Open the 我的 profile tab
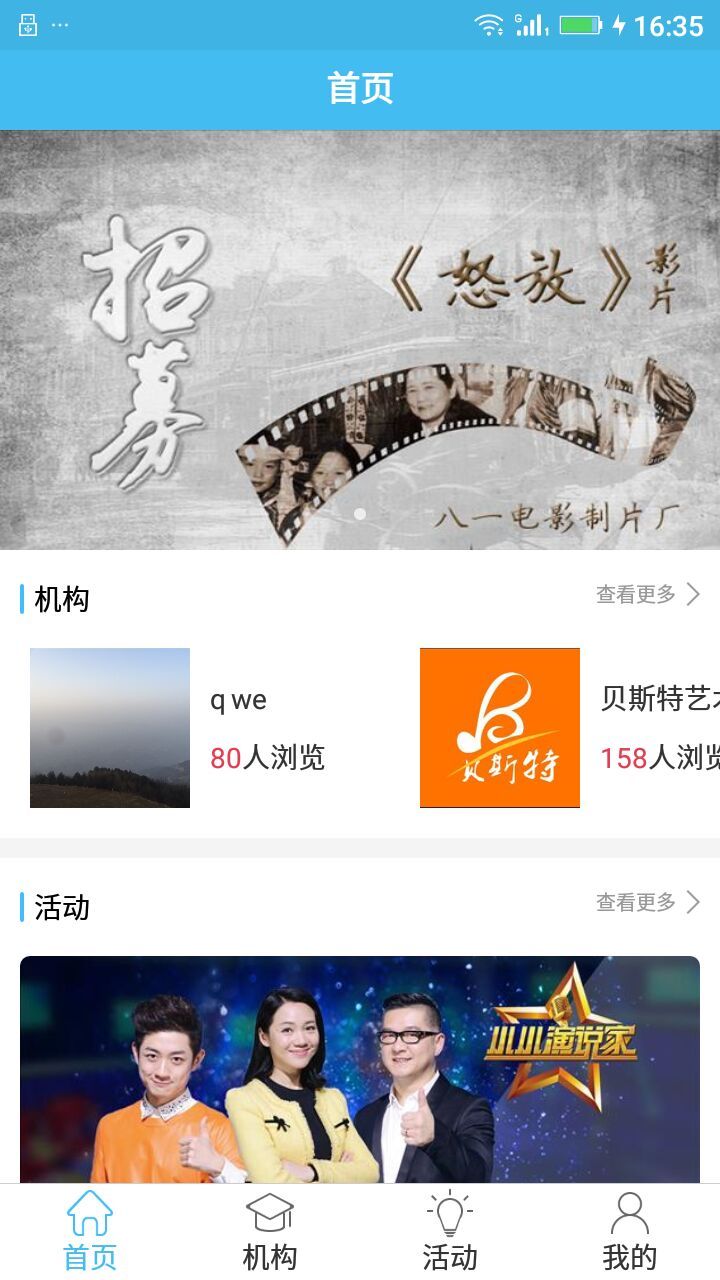 pyautogui.click(x=630, y=1232)
